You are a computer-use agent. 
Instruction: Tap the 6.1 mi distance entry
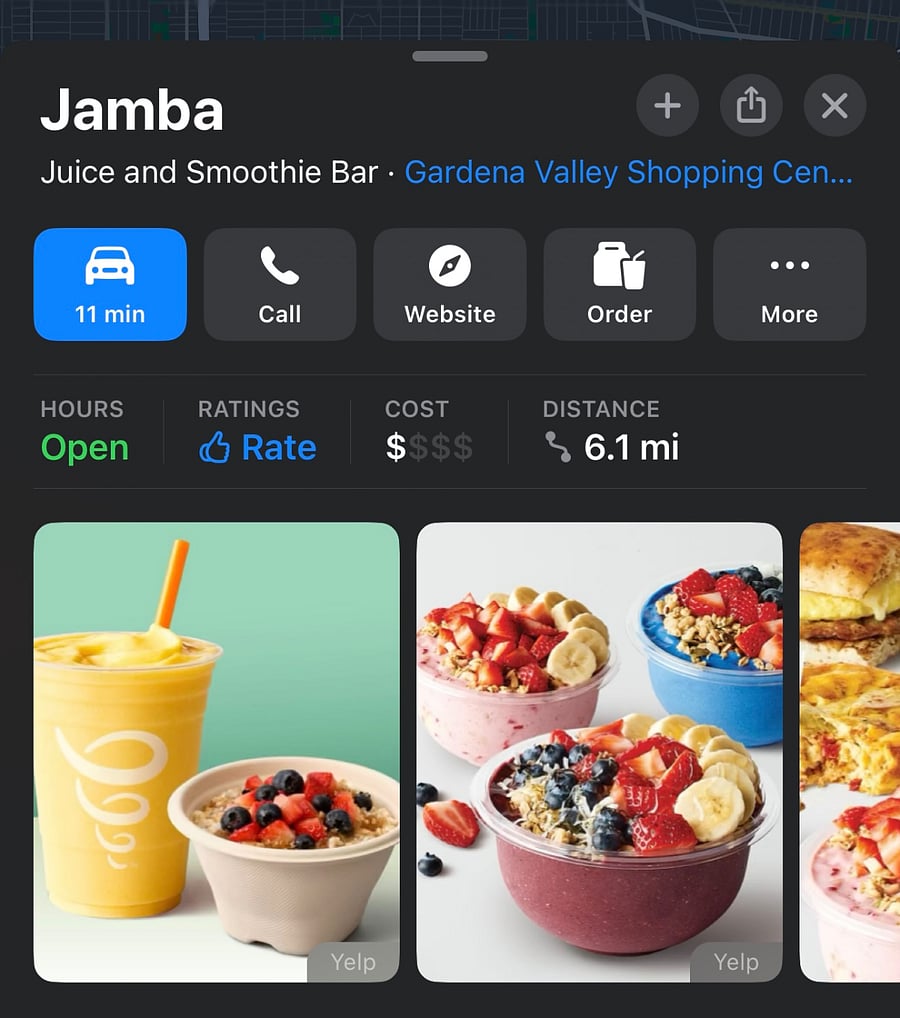pyautogui.click(x=612, y=447)
